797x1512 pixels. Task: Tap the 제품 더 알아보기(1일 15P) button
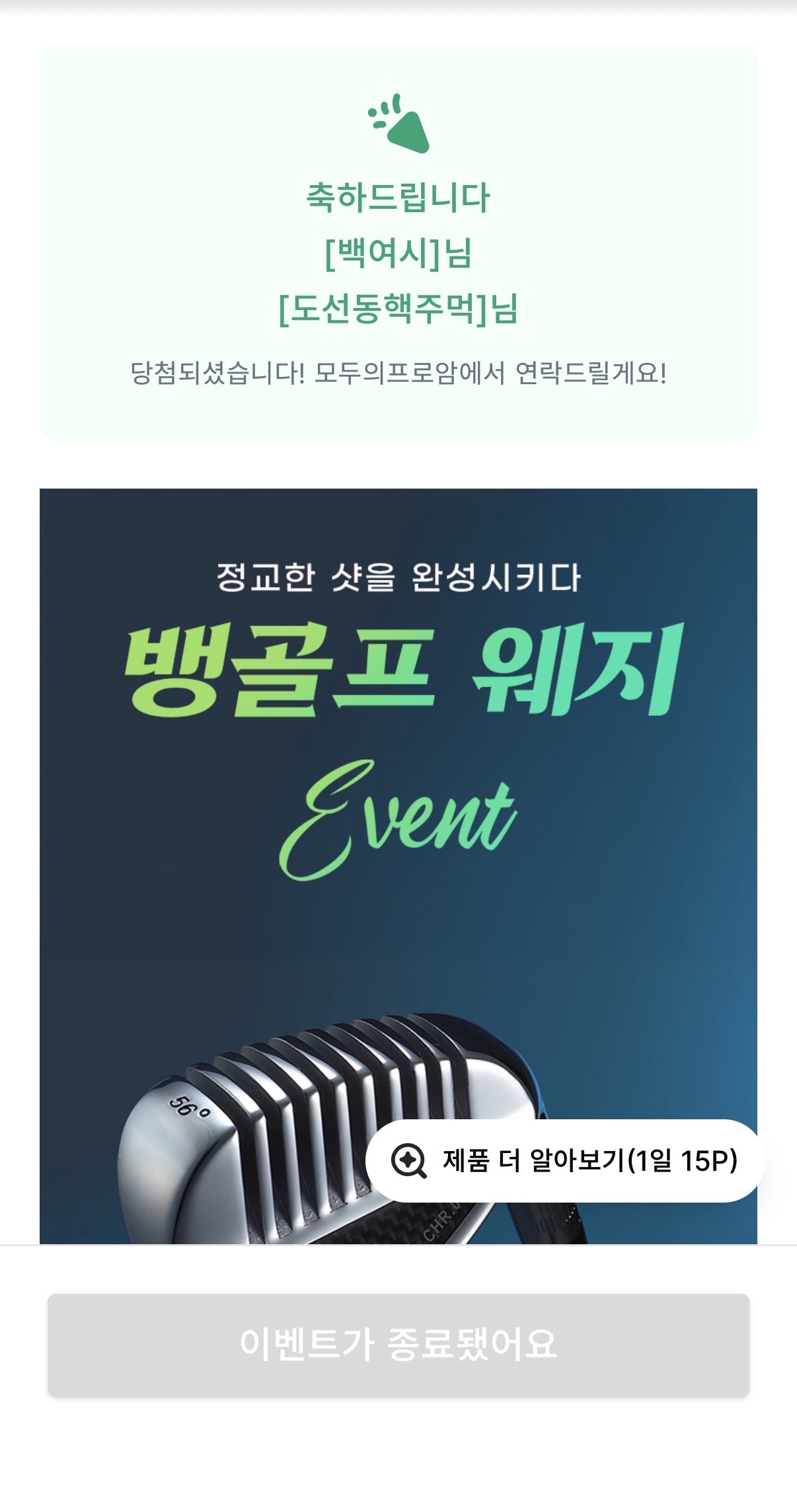[565, 1160]
